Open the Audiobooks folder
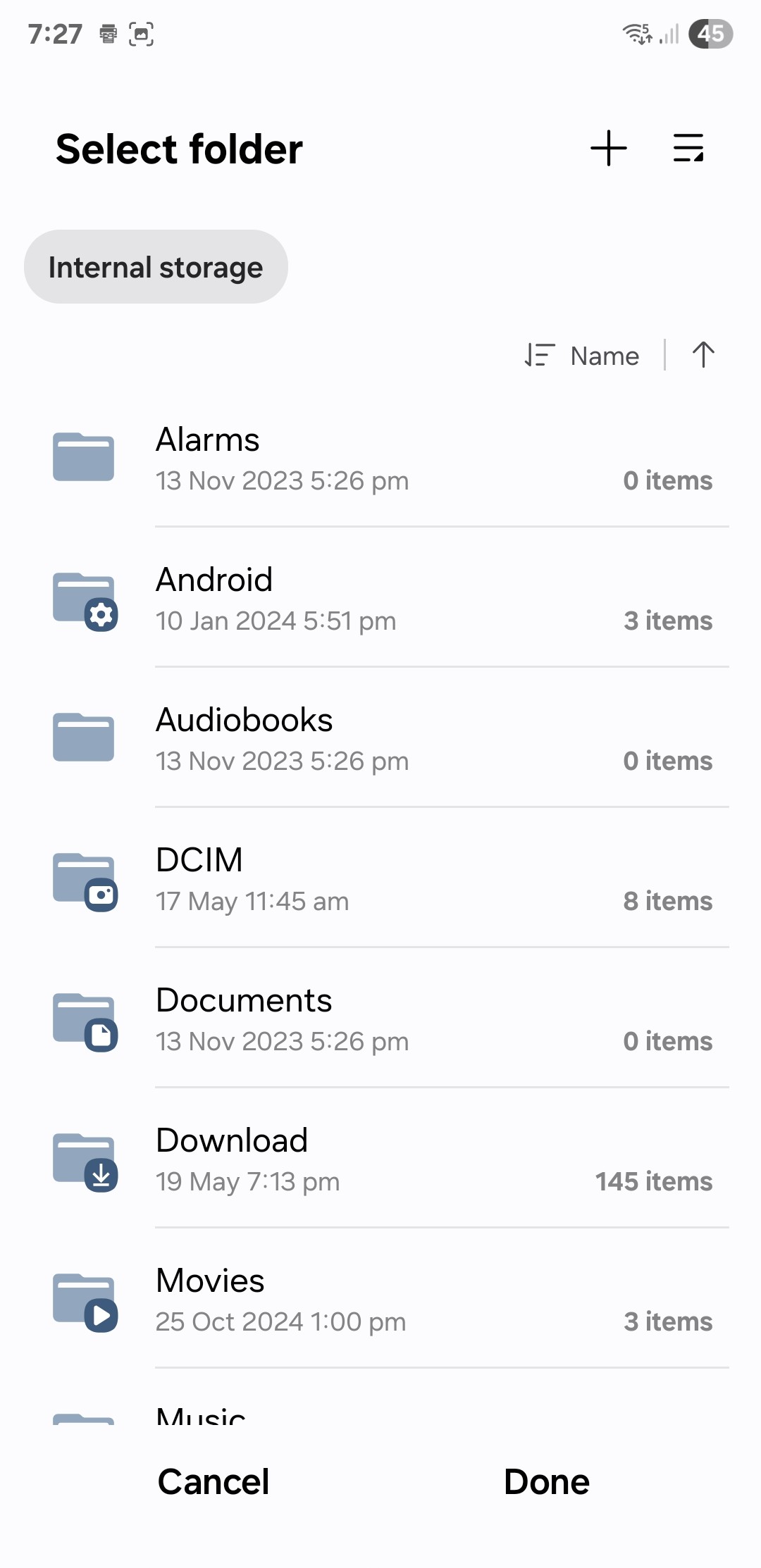This screenshot has height=1568, width=761. [x=380, y=738]
